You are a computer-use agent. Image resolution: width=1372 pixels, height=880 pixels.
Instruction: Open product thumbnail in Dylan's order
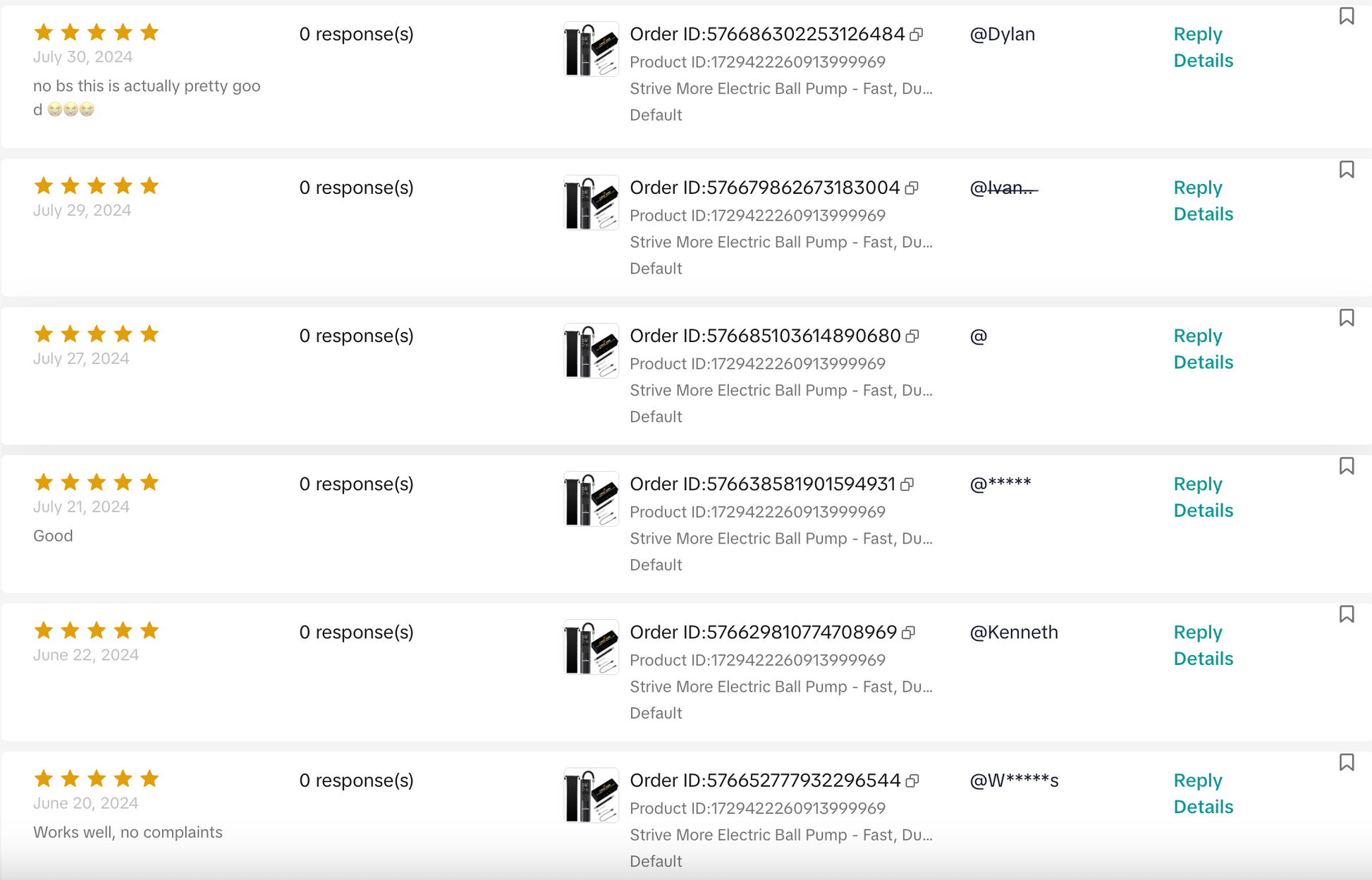[x=591, y=49]
